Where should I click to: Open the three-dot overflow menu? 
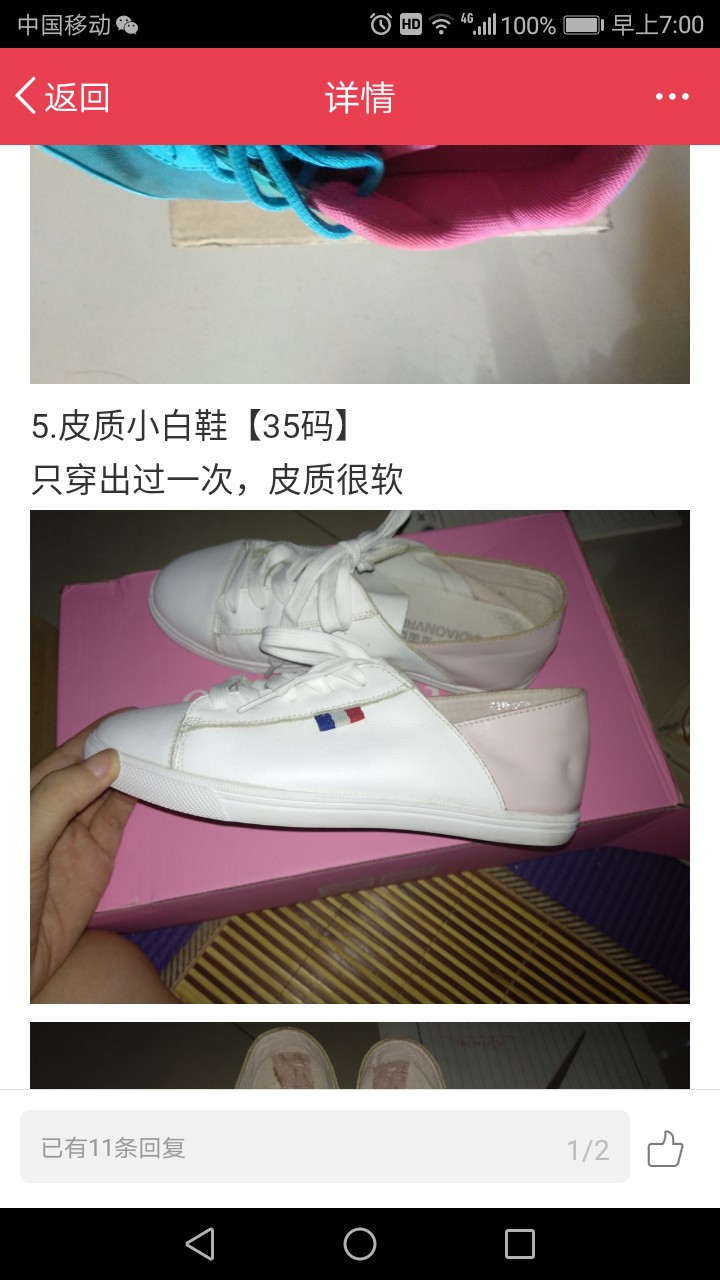tap(672, 97)
